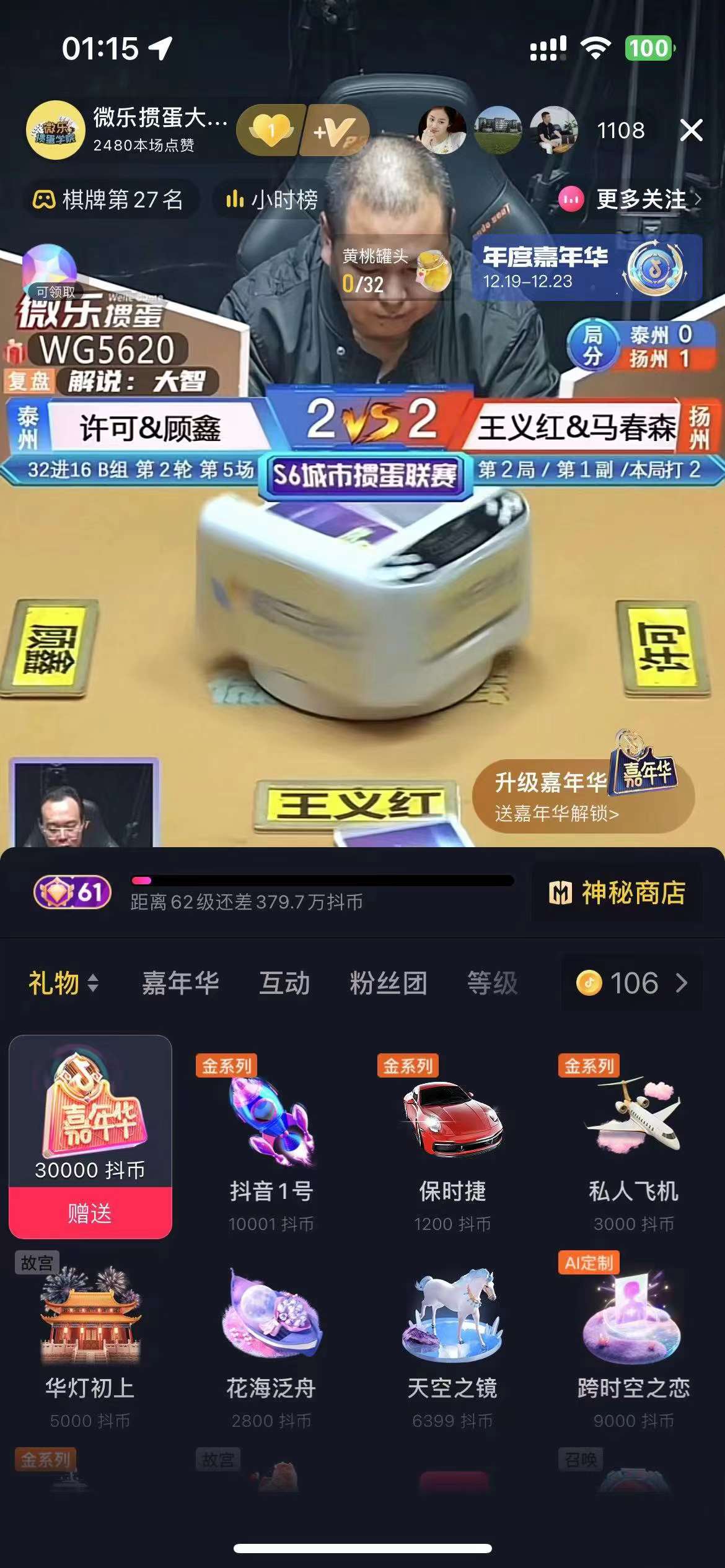
Task: Open the 年度嘉年华 event banner
Action: click(586, 268)
